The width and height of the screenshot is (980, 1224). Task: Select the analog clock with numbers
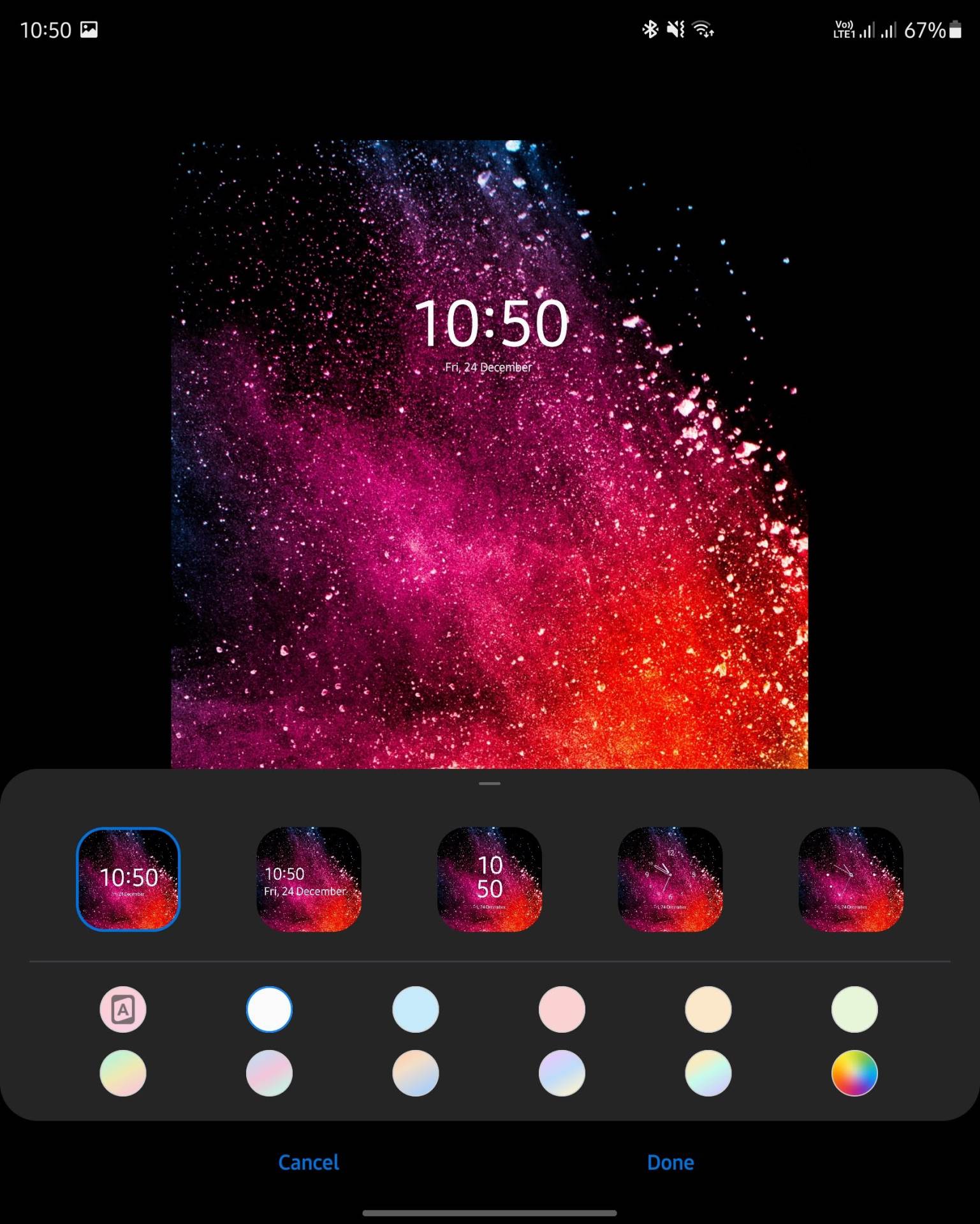tap(670, 879)
